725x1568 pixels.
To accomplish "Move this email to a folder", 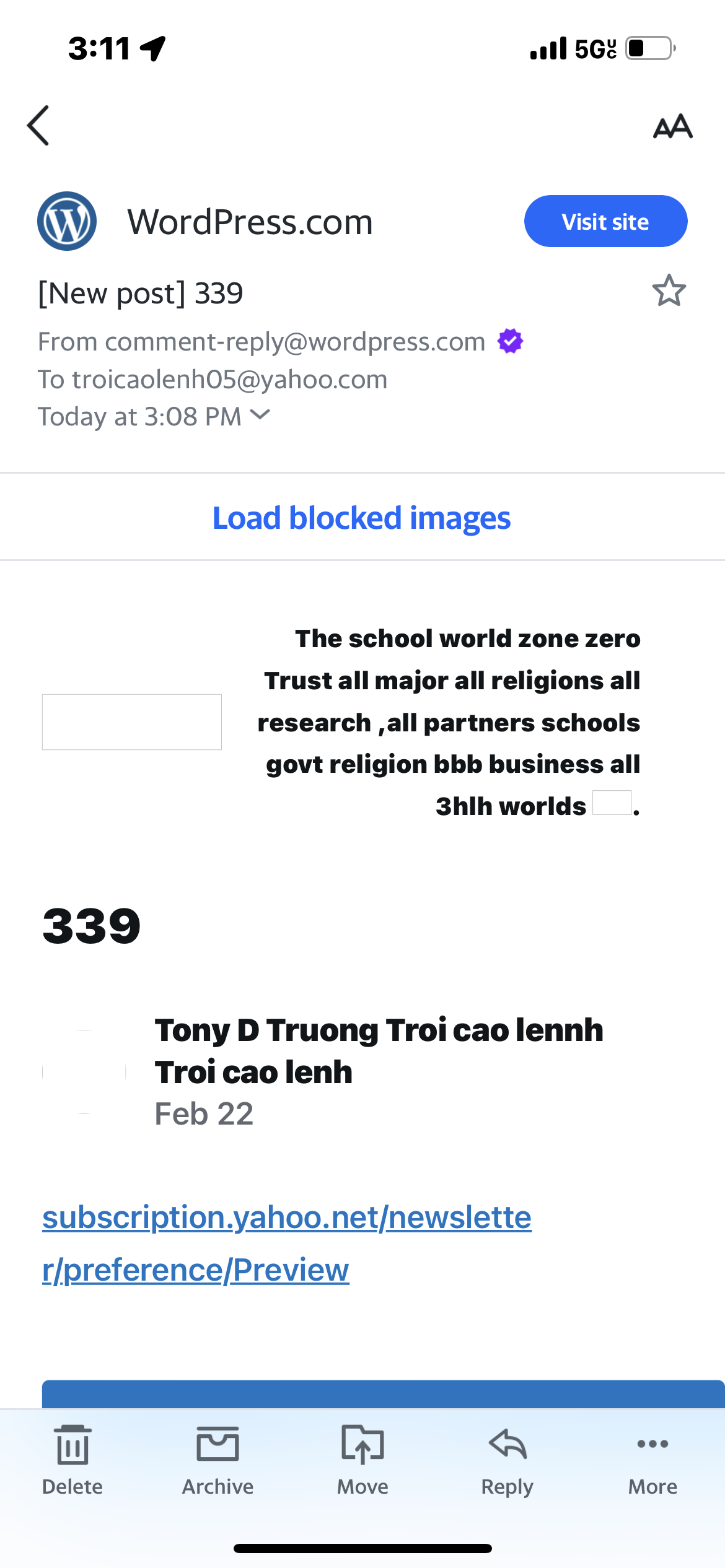I will click(362, 1460).
